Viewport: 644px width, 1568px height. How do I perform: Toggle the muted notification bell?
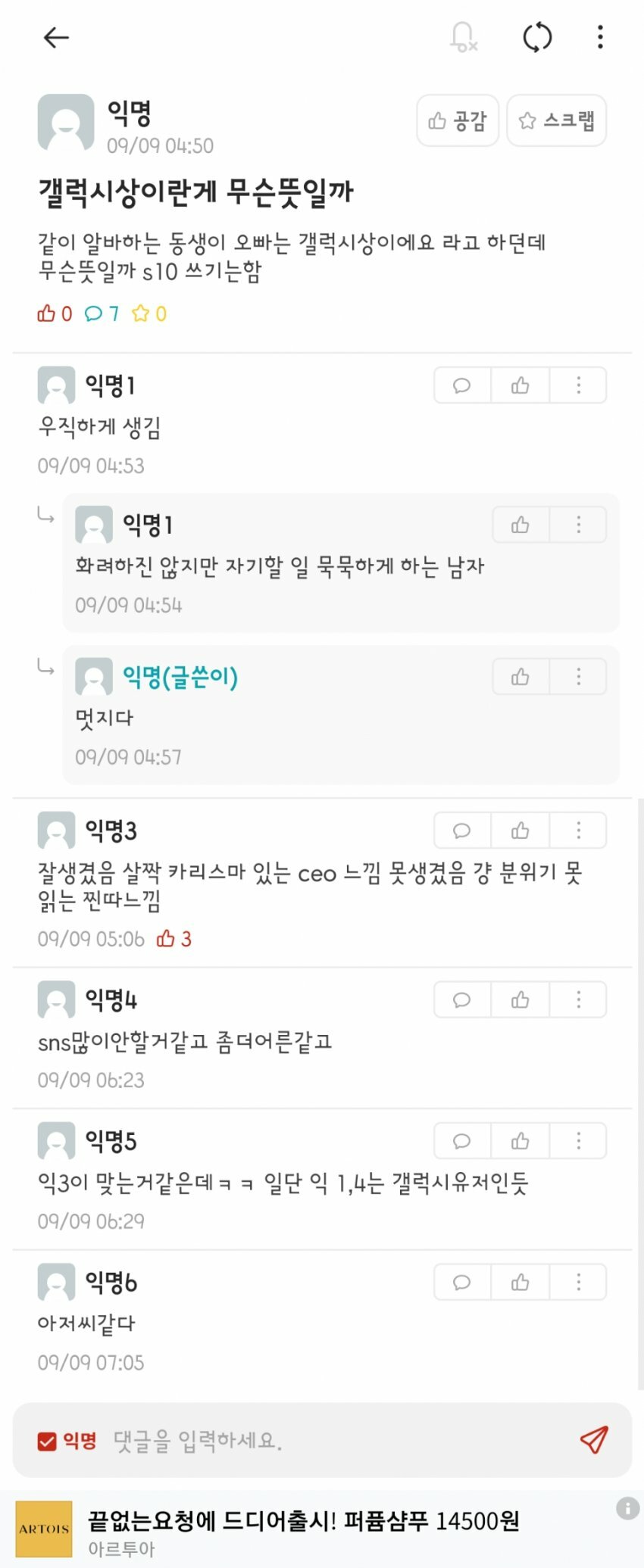point(463,37)
